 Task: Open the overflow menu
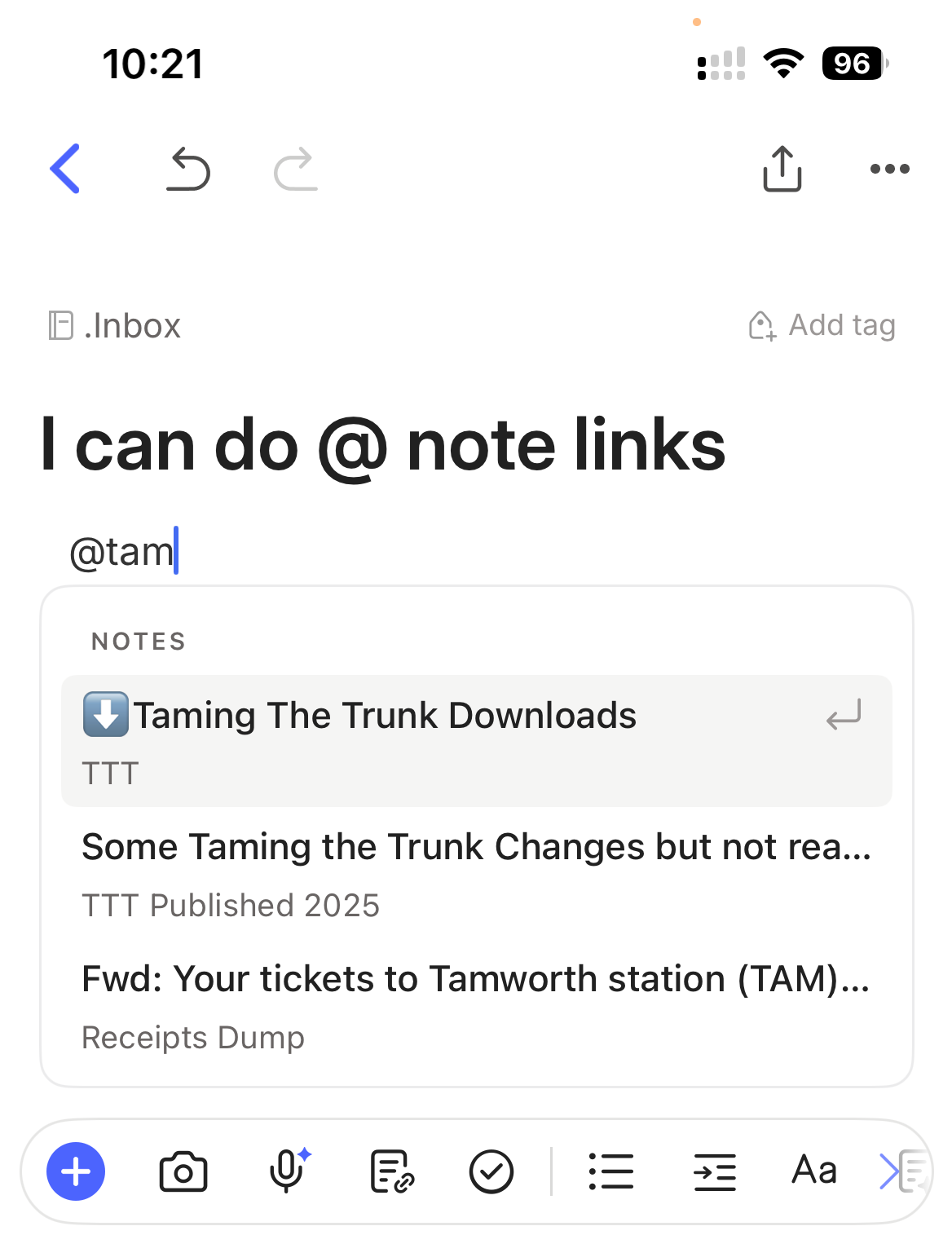[x=889, y=169]
